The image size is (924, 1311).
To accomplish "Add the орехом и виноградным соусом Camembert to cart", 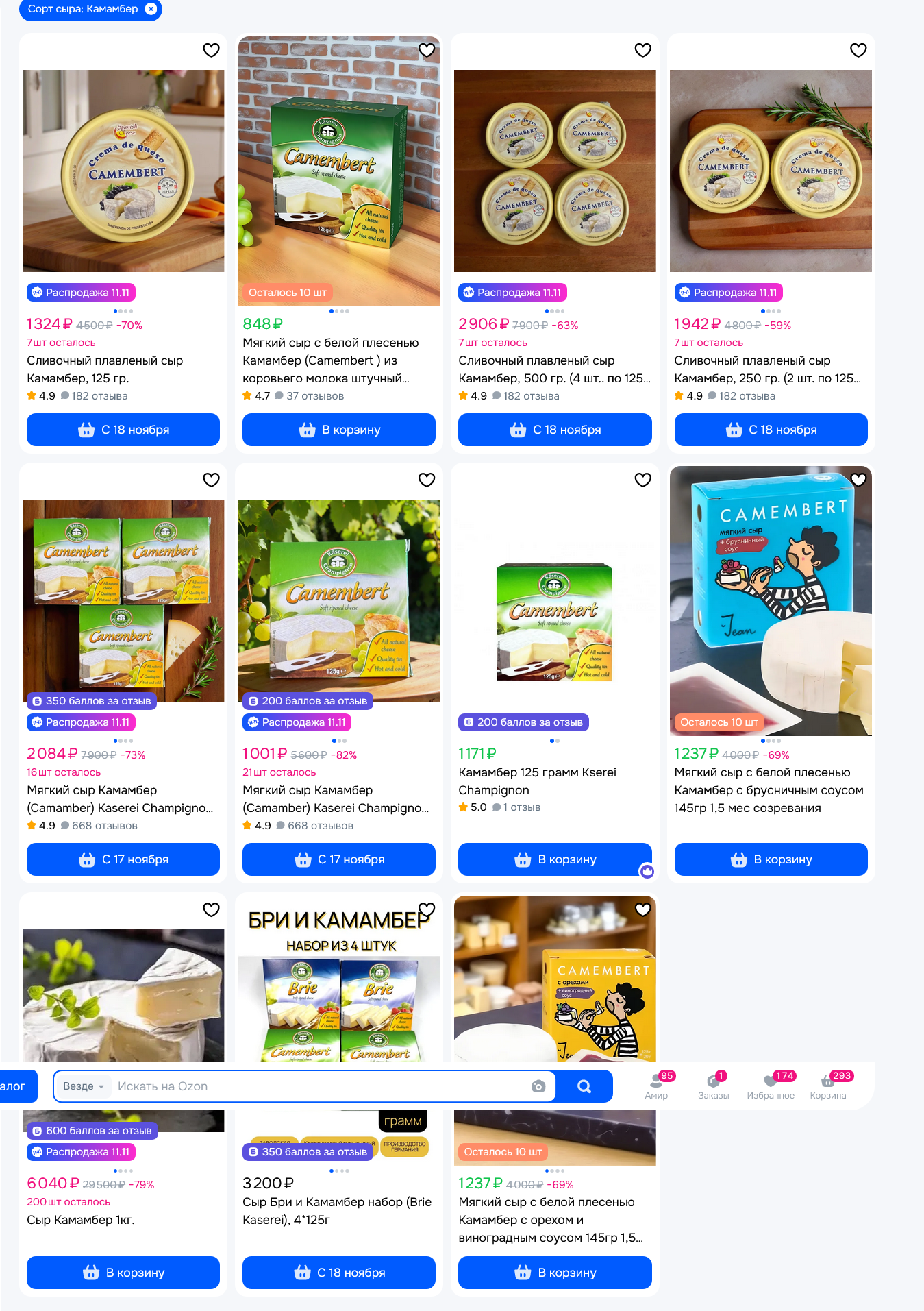I will [x=555, y=1273].
